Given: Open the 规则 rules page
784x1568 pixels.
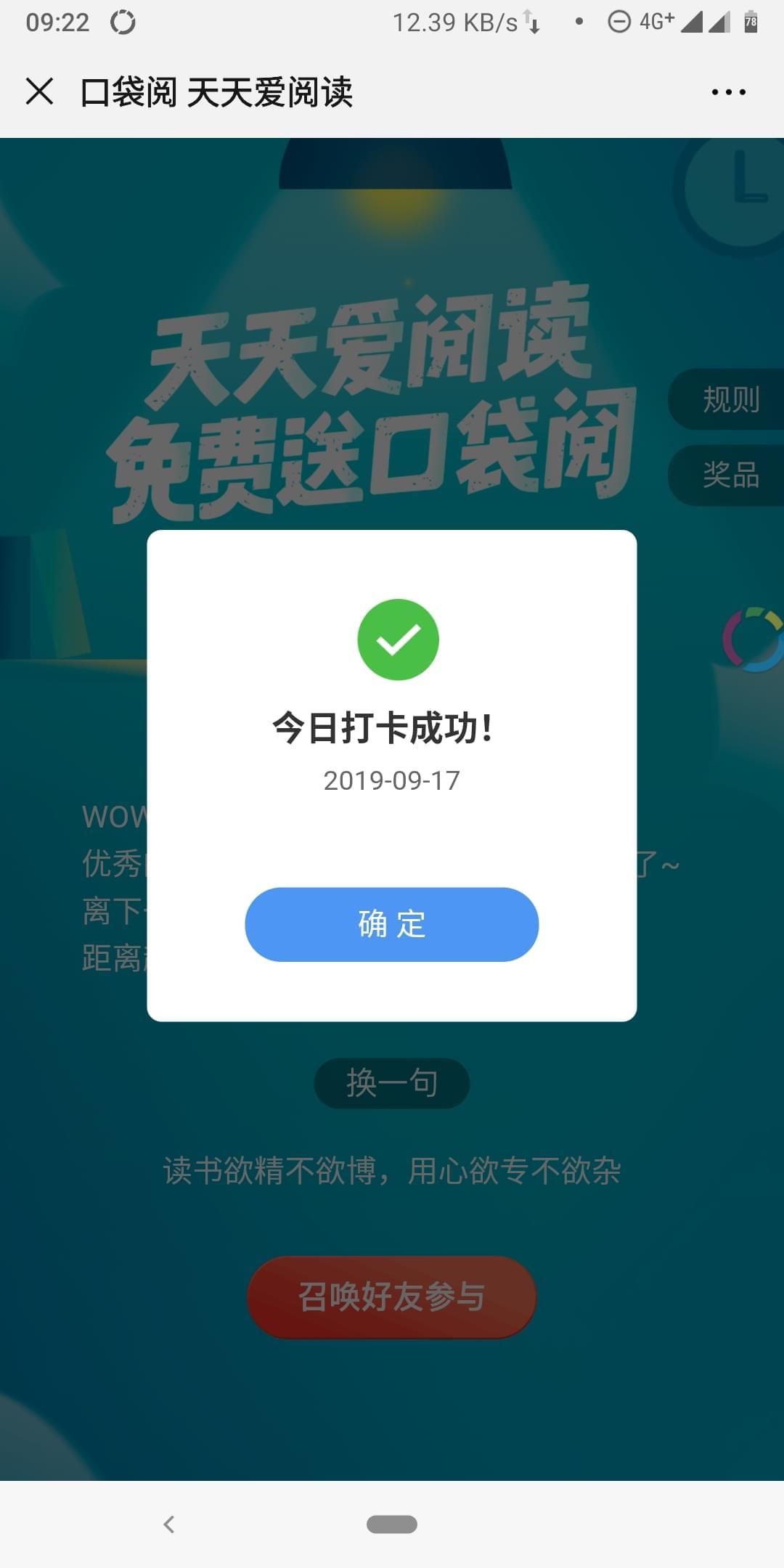Looking at the screenshot, I should click(730, 399).
